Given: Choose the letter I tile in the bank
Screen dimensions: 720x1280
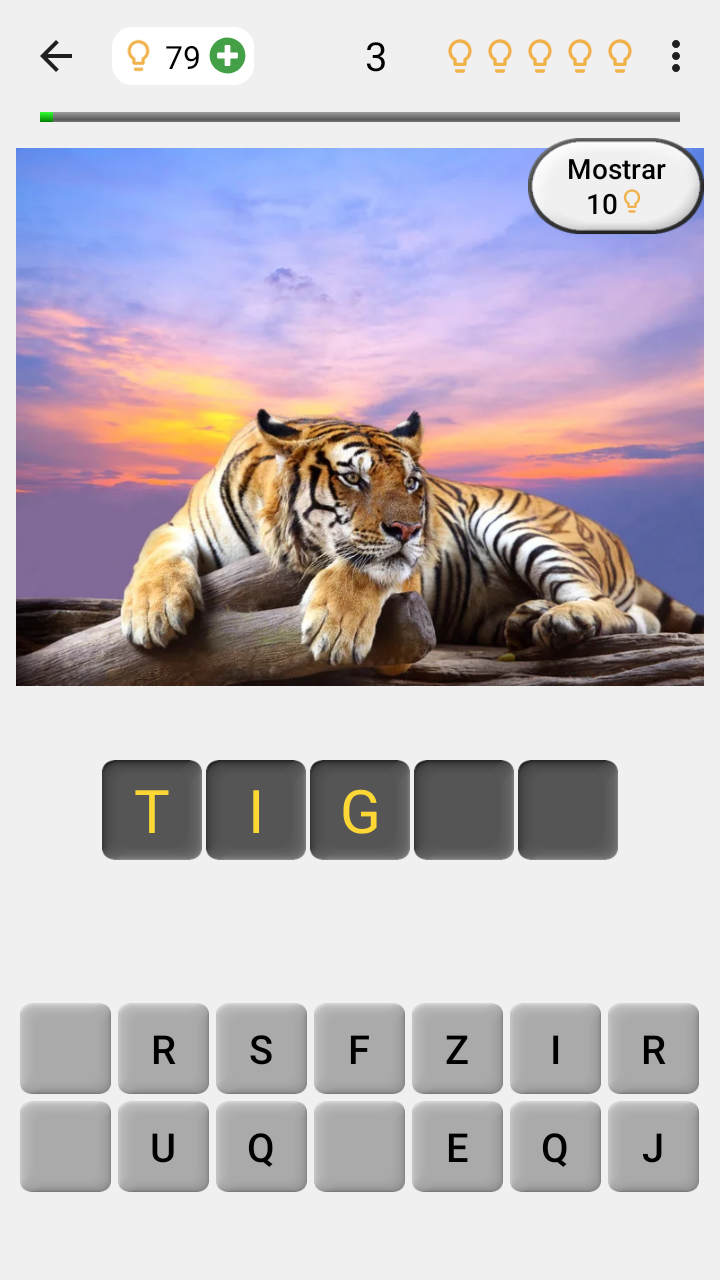Looking at the screenshot, I should click(x=555, y=1049).
